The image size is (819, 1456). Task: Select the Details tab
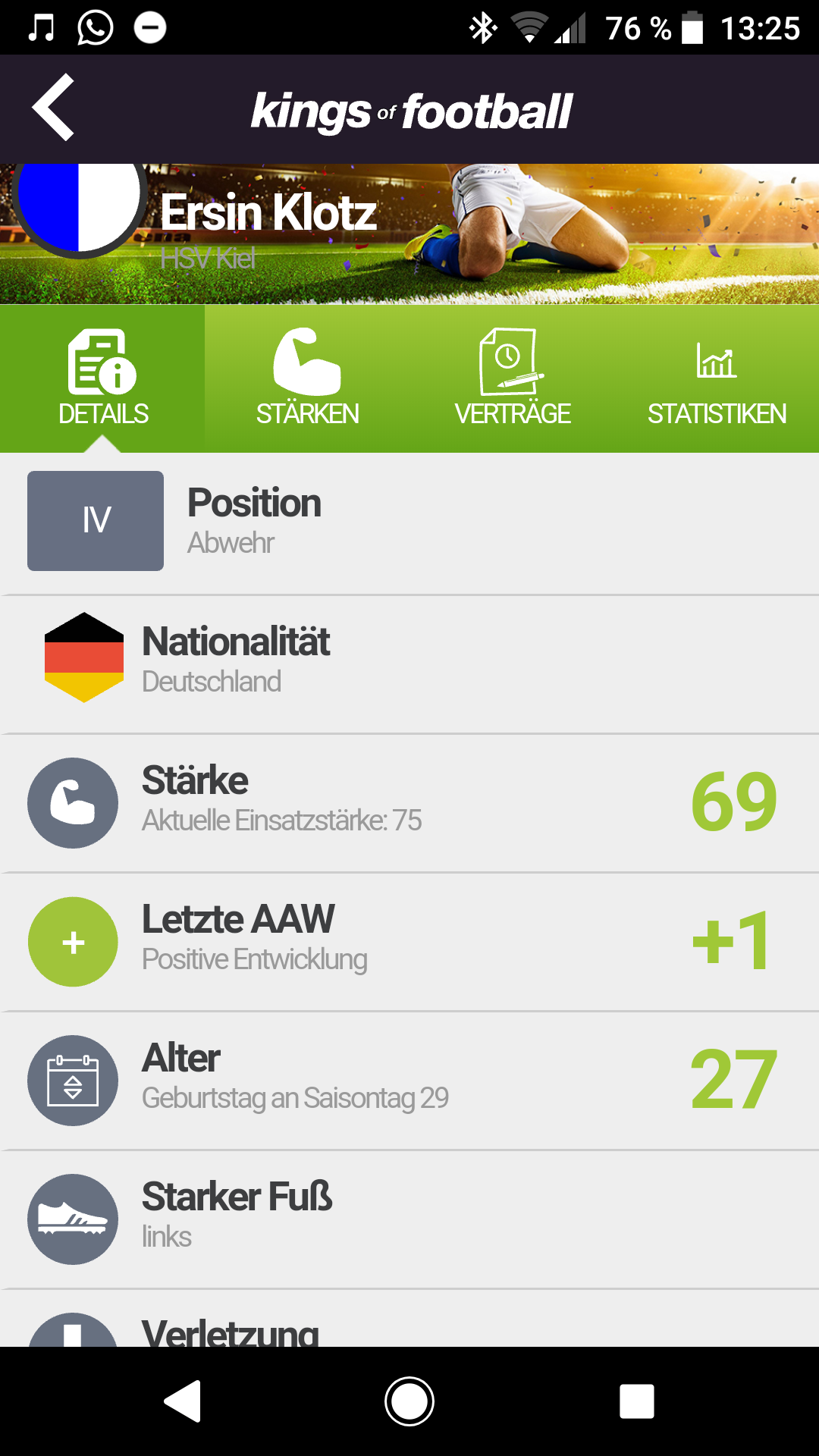coord(103,378)
